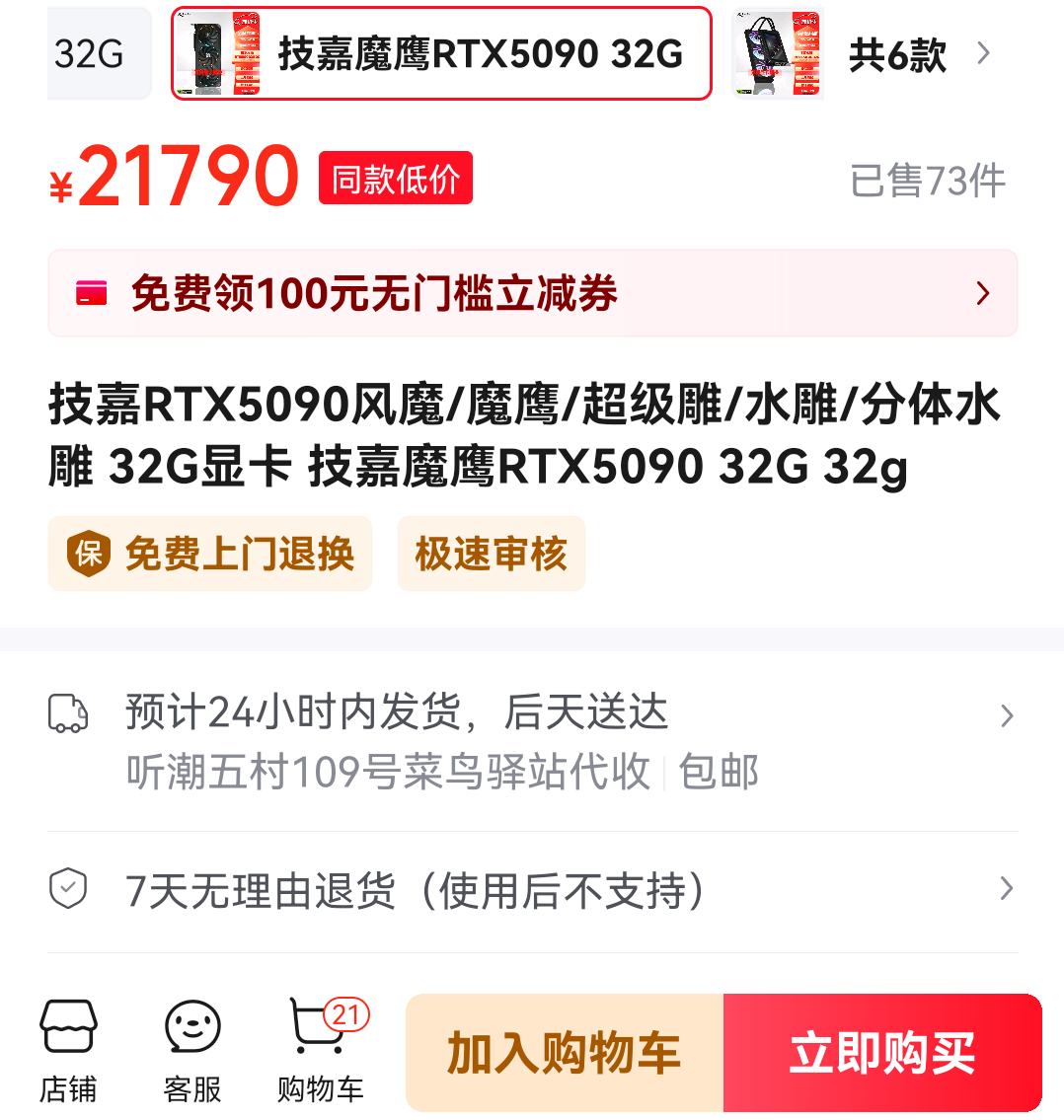View the 7天无理由退货 return policy

(532, 890)
